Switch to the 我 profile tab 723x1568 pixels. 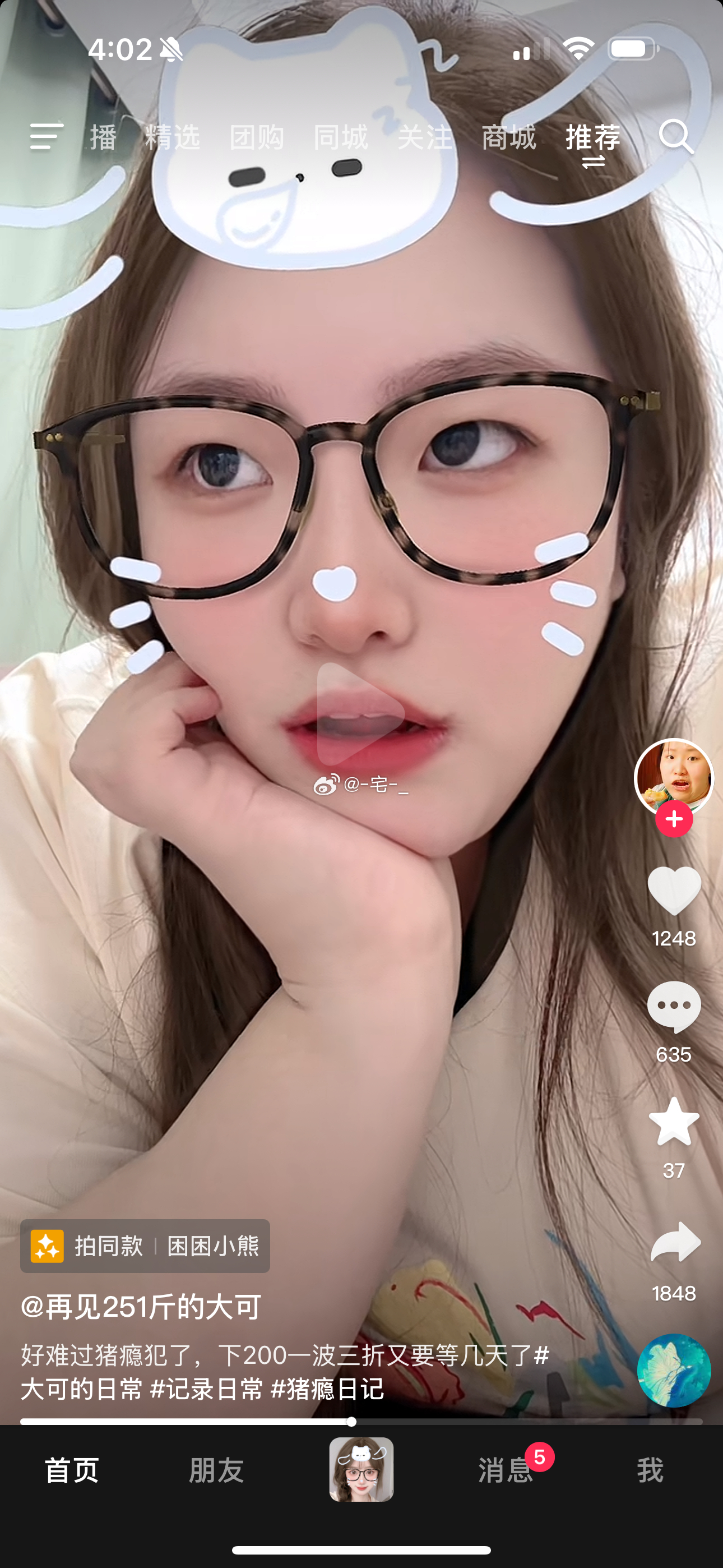[x=650, y=1470]
